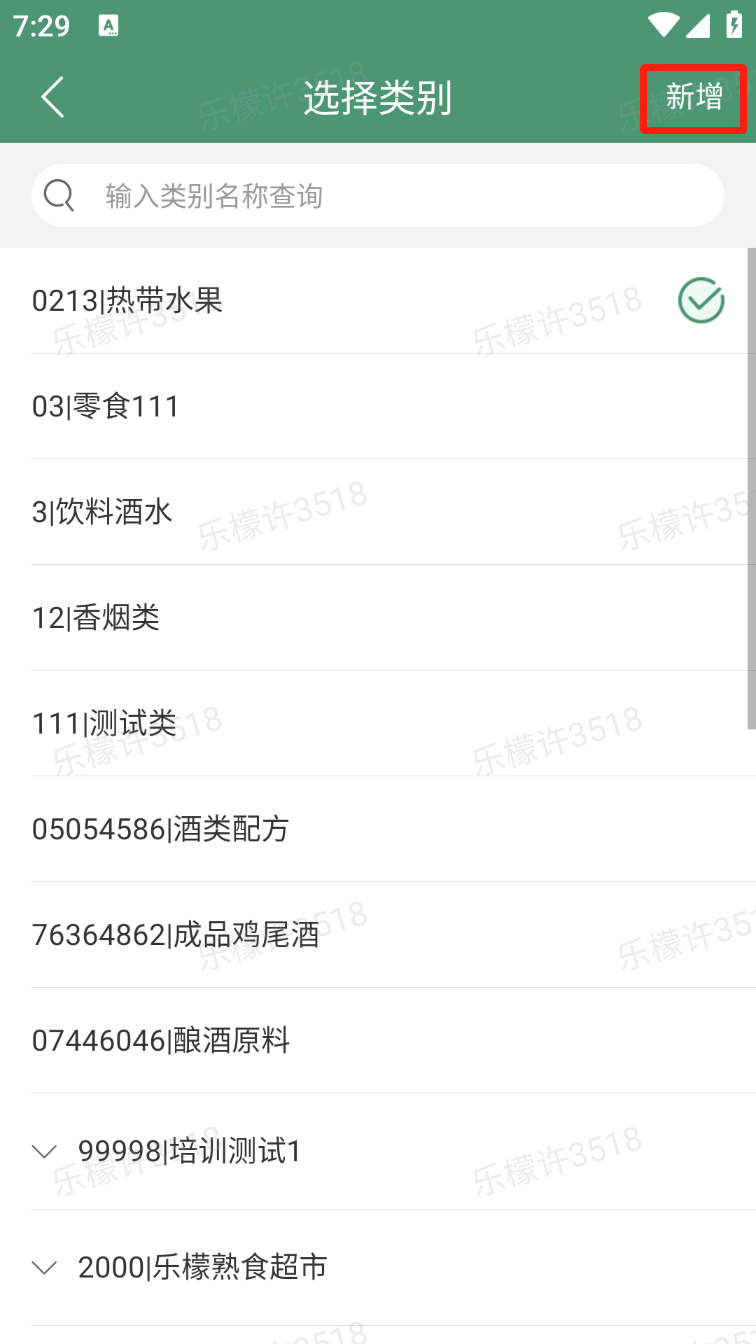Select the 12|香烟类 category
Viewport: 756px width, 1344px height.
[378, 618]
